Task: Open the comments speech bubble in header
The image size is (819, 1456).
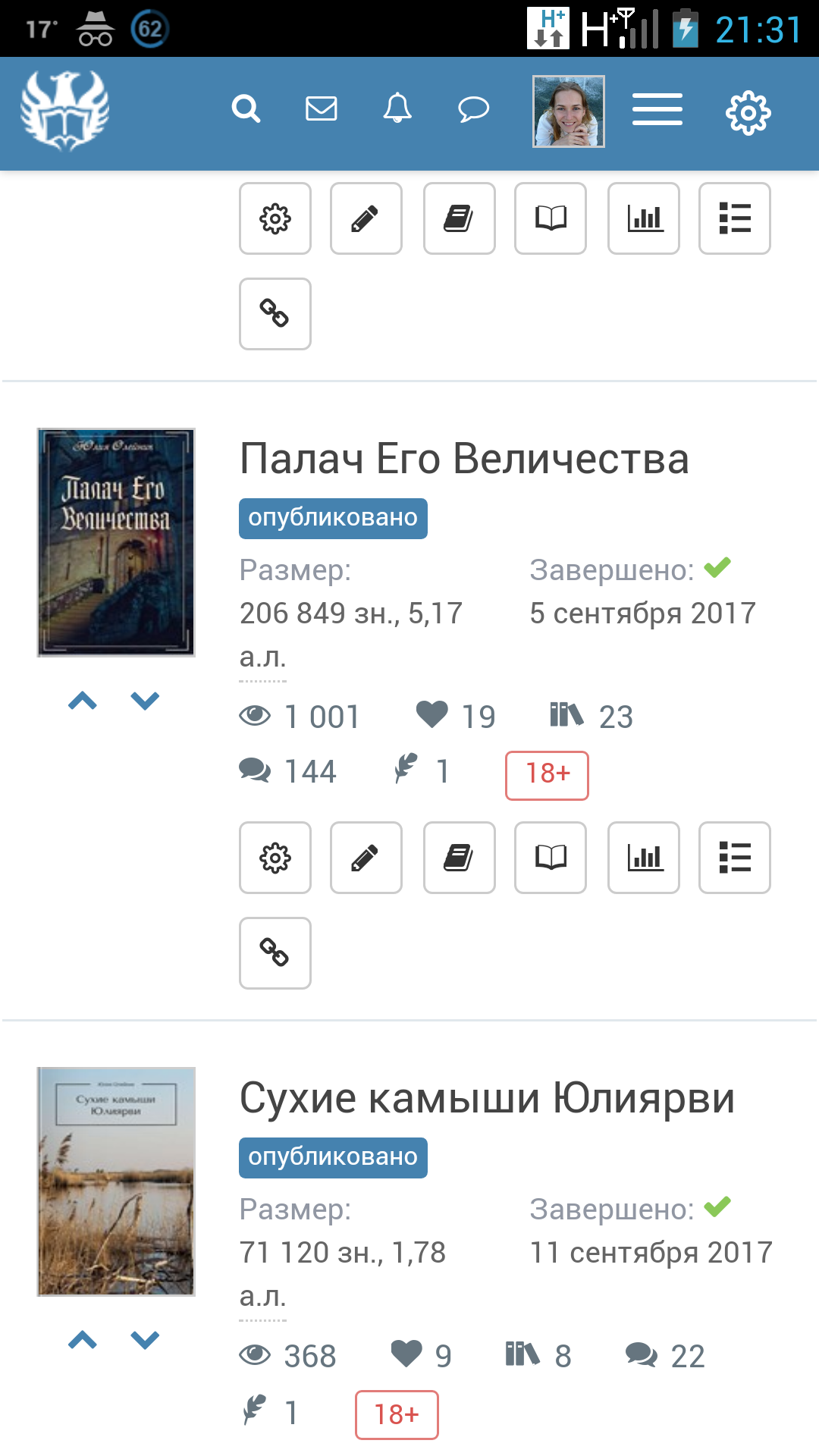Action: (x=474, y=109)
